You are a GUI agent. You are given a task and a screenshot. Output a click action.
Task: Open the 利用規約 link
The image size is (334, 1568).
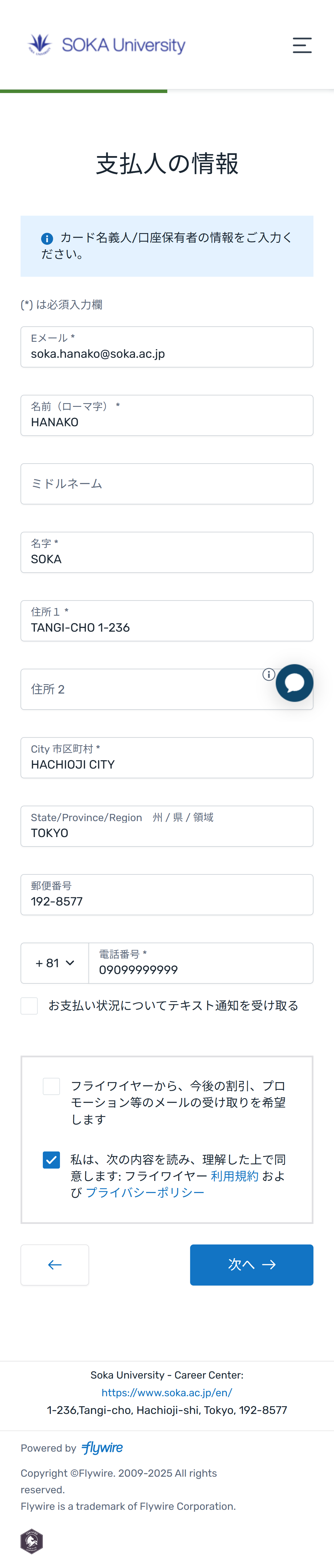[x=235, y=1176]
